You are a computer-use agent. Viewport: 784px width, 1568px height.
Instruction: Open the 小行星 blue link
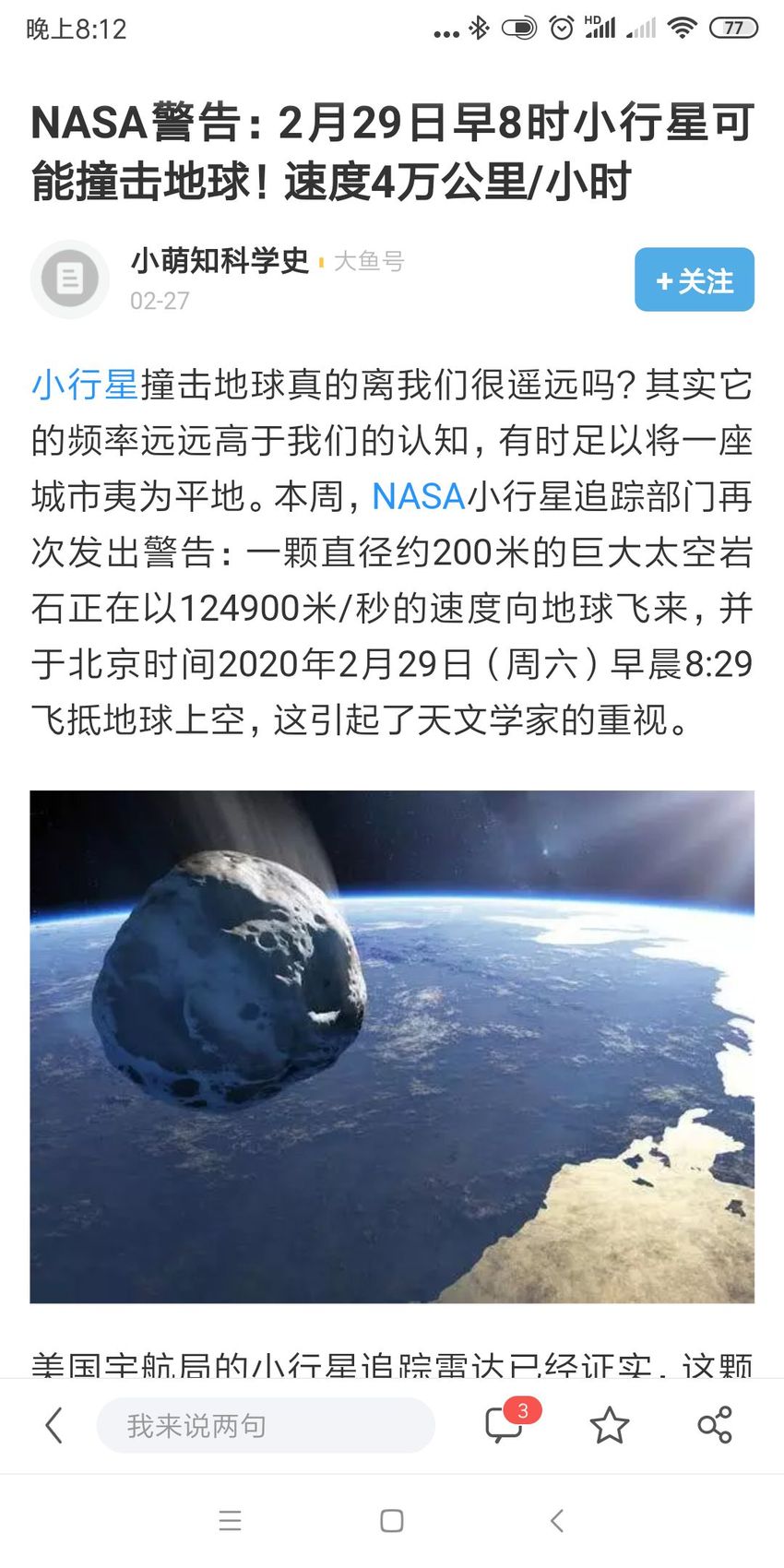[85, 385]
